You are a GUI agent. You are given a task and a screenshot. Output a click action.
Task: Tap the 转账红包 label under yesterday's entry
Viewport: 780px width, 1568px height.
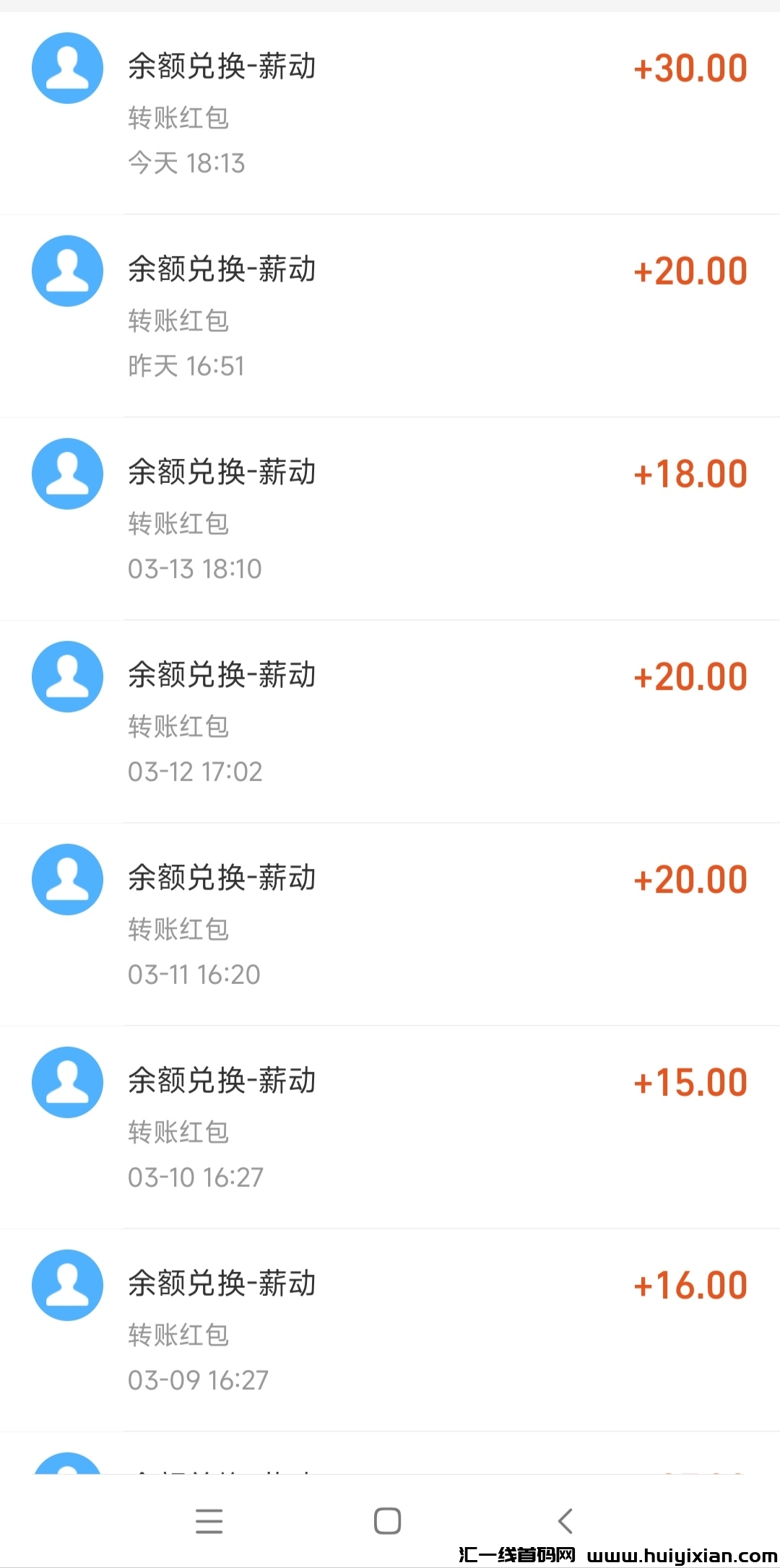tap(178, 322)
